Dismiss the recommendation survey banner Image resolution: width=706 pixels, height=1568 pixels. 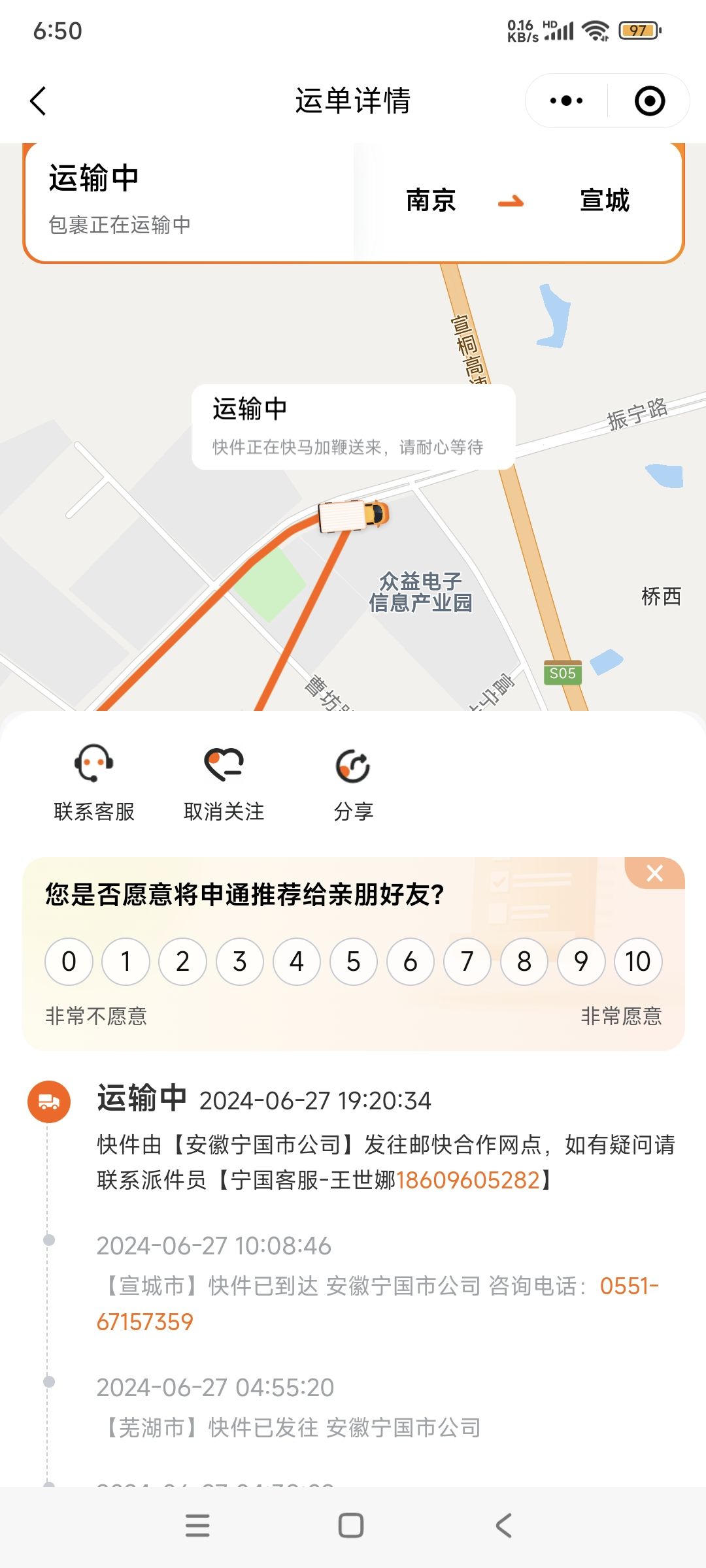click(655, 874)
